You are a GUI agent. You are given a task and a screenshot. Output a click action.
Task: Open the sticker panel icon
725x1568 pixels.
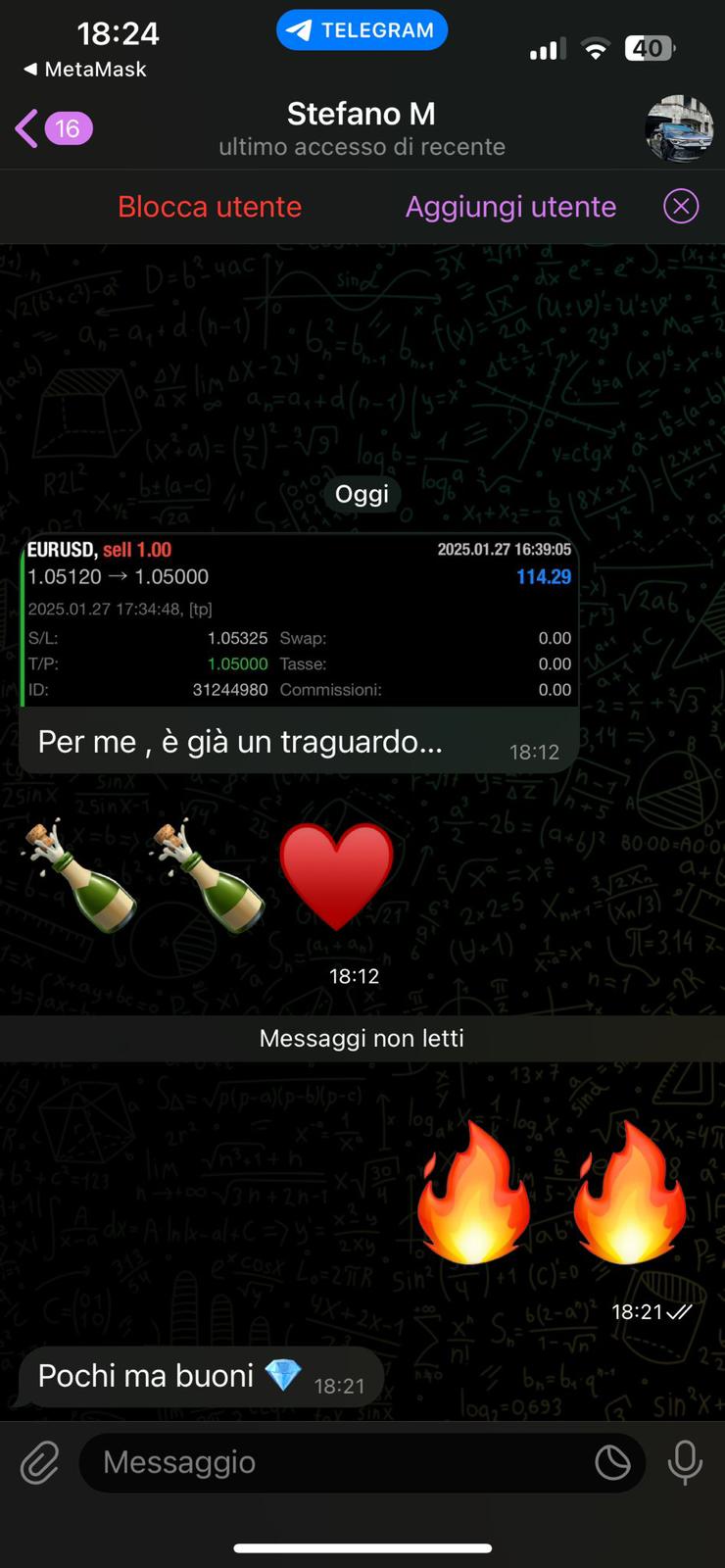613,1463
